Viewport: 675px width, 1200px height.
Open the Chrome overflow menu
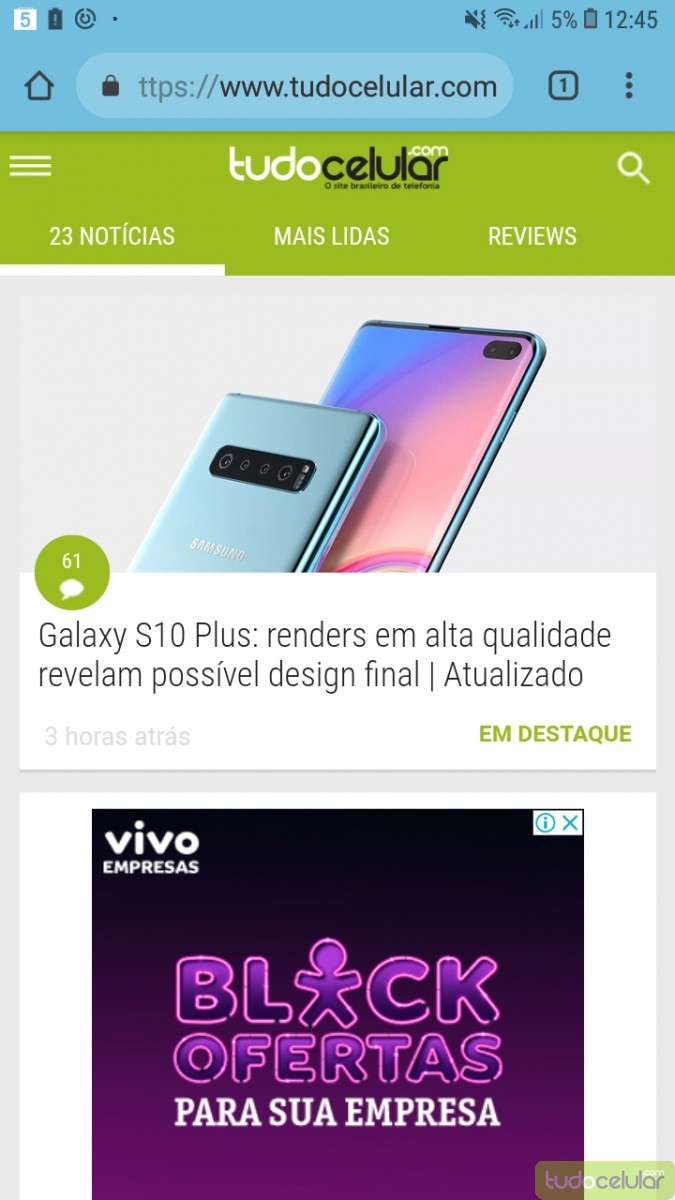tap(628, 86)
